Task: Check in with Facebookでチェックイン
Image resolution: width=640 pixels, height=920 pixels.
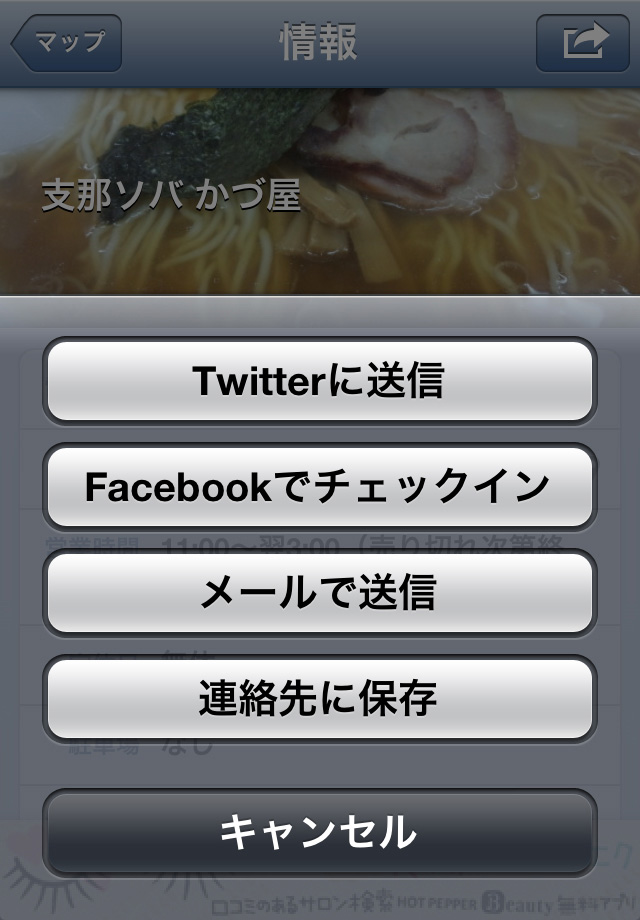Action: (319, 487)
